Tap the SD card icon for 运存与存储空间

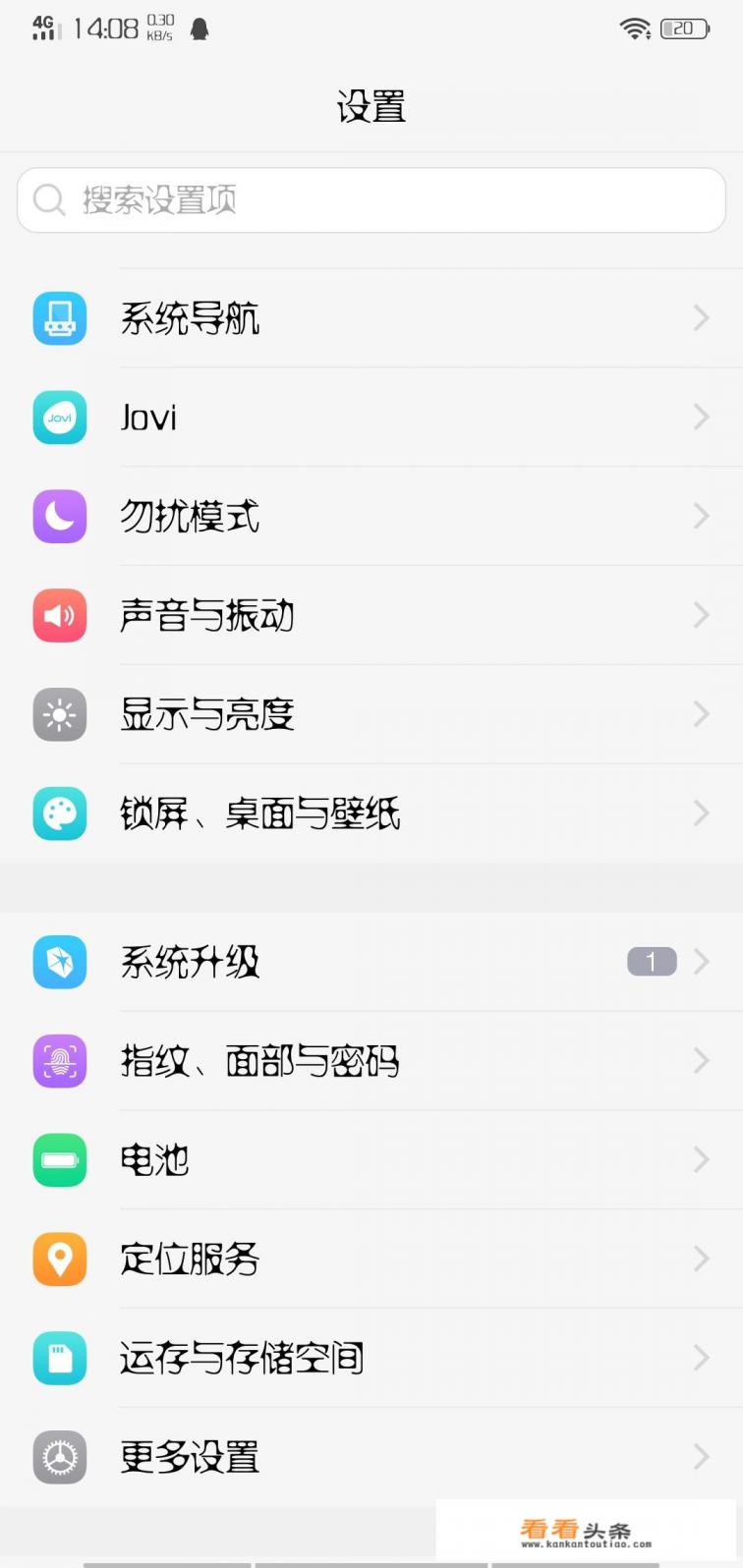point(59,1358)
